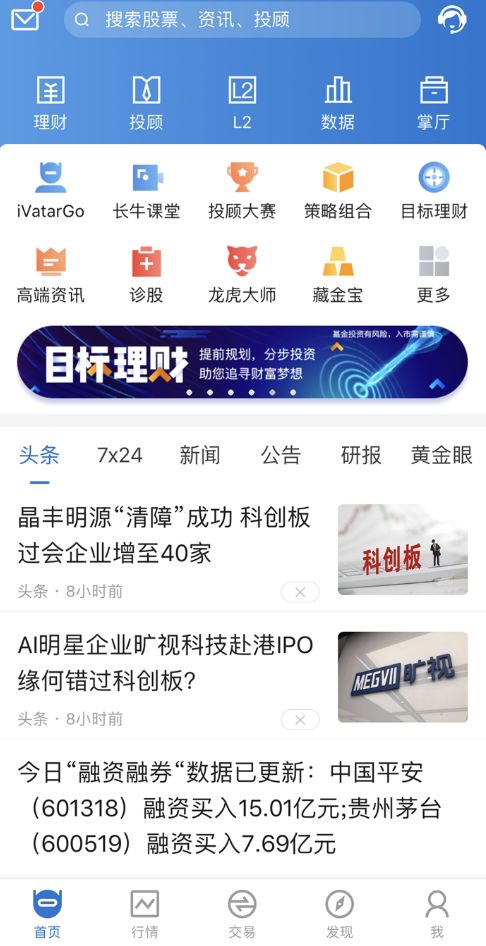Open 理财 wealth management

[50, 103]
